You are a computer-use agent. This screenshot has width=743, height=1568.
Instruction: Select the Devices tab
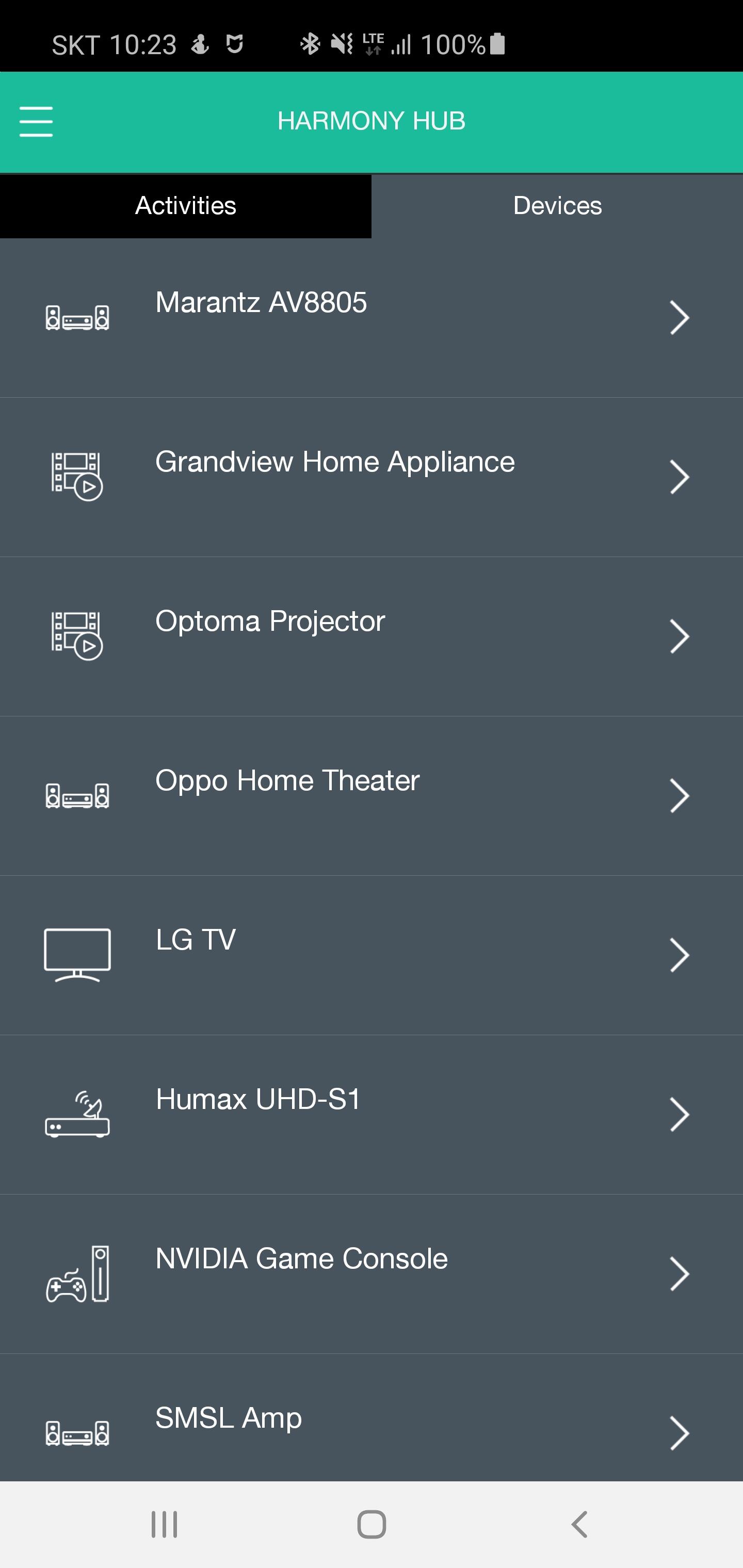pos(557,206)
